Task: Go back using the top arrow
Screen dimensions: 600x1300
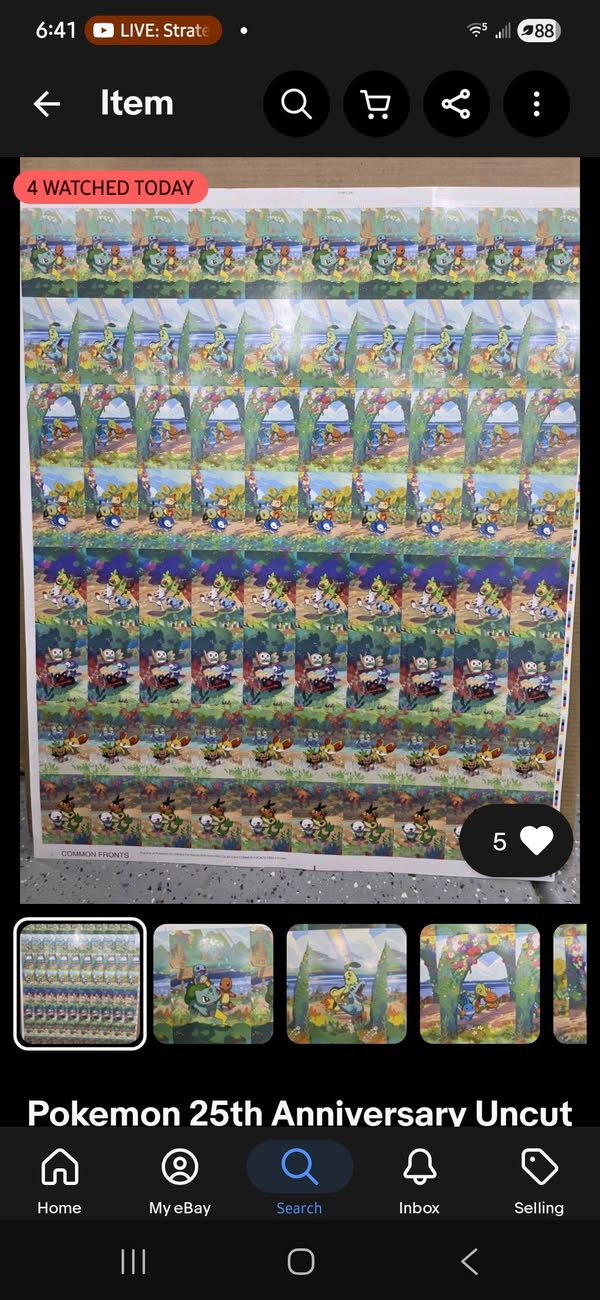Action: pyautogui.click(x=47, y=103)
